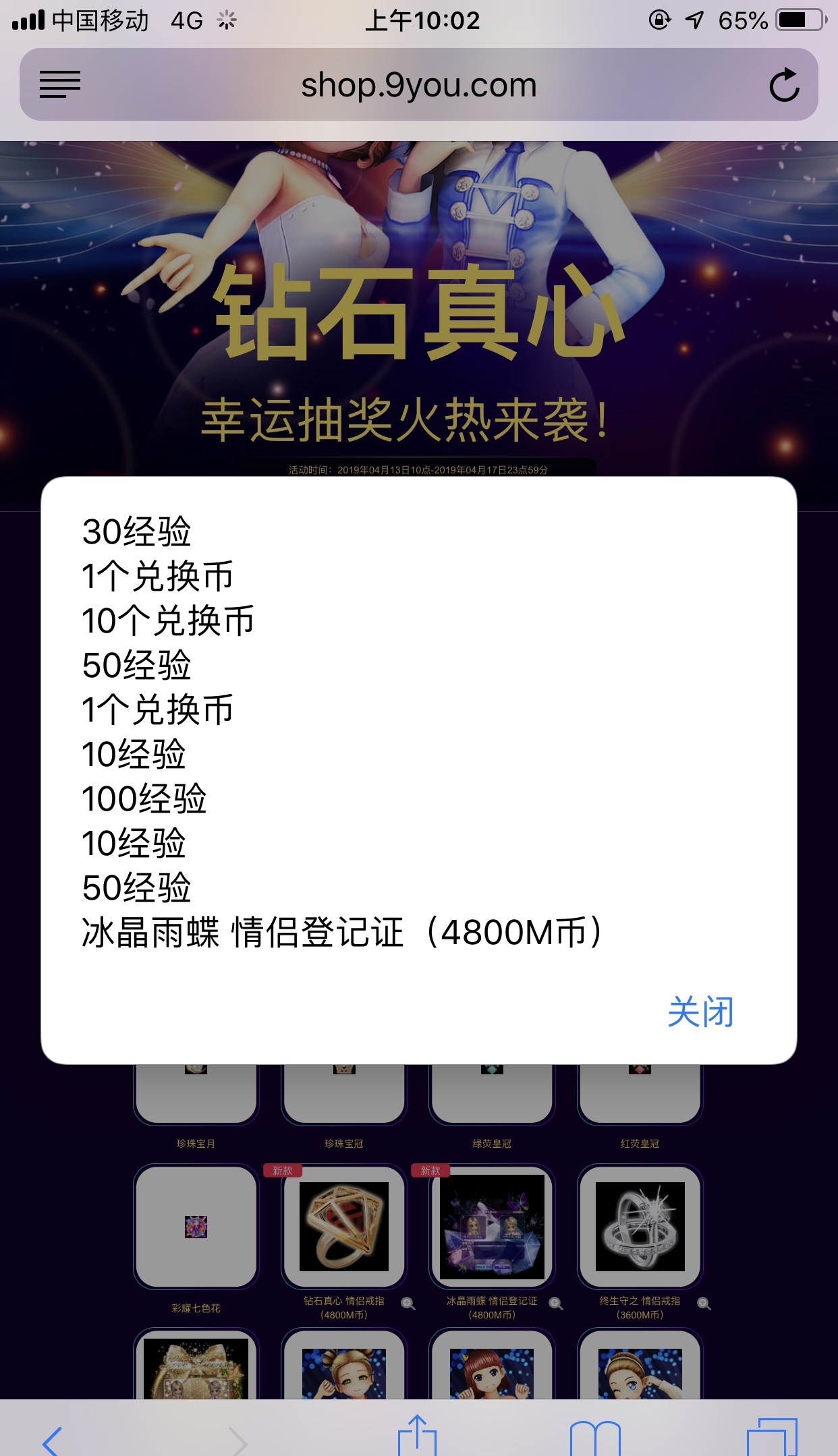Open the Safari share sheet

click(417, 1436)
